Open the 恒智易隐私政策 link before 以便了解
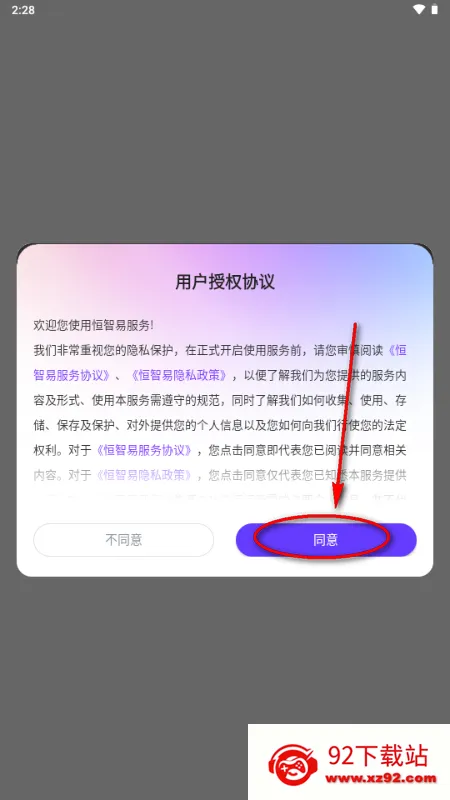The image size is (450, 800). tap(180, 376)
